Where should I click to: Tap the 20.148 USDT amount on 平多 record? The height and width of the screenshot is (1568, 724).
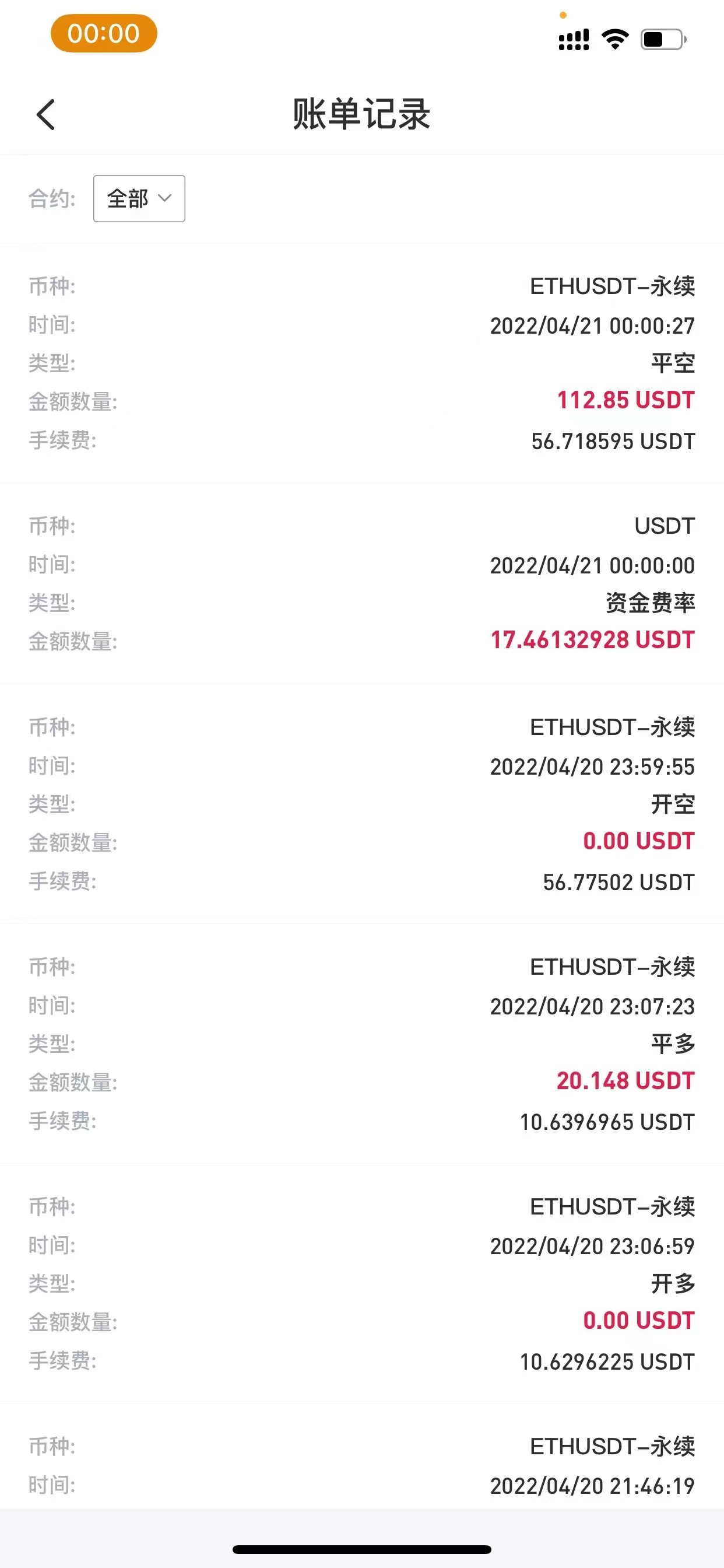pos(624,1081)
